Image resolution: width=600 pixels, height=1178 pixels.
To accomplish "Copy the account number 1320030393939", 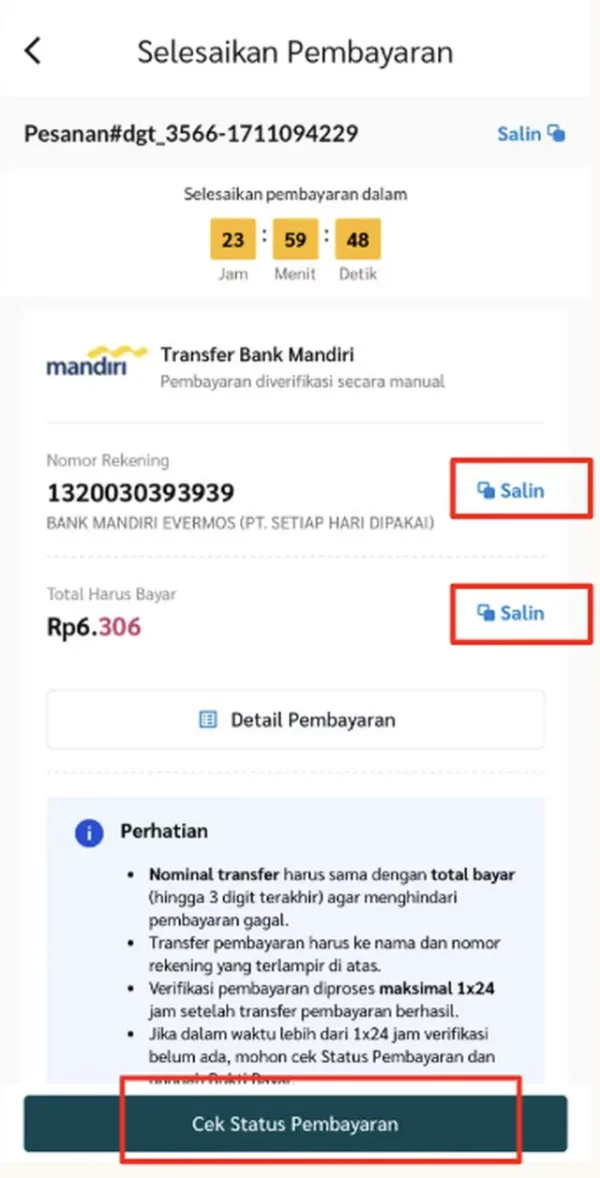I will click(511, 490).
